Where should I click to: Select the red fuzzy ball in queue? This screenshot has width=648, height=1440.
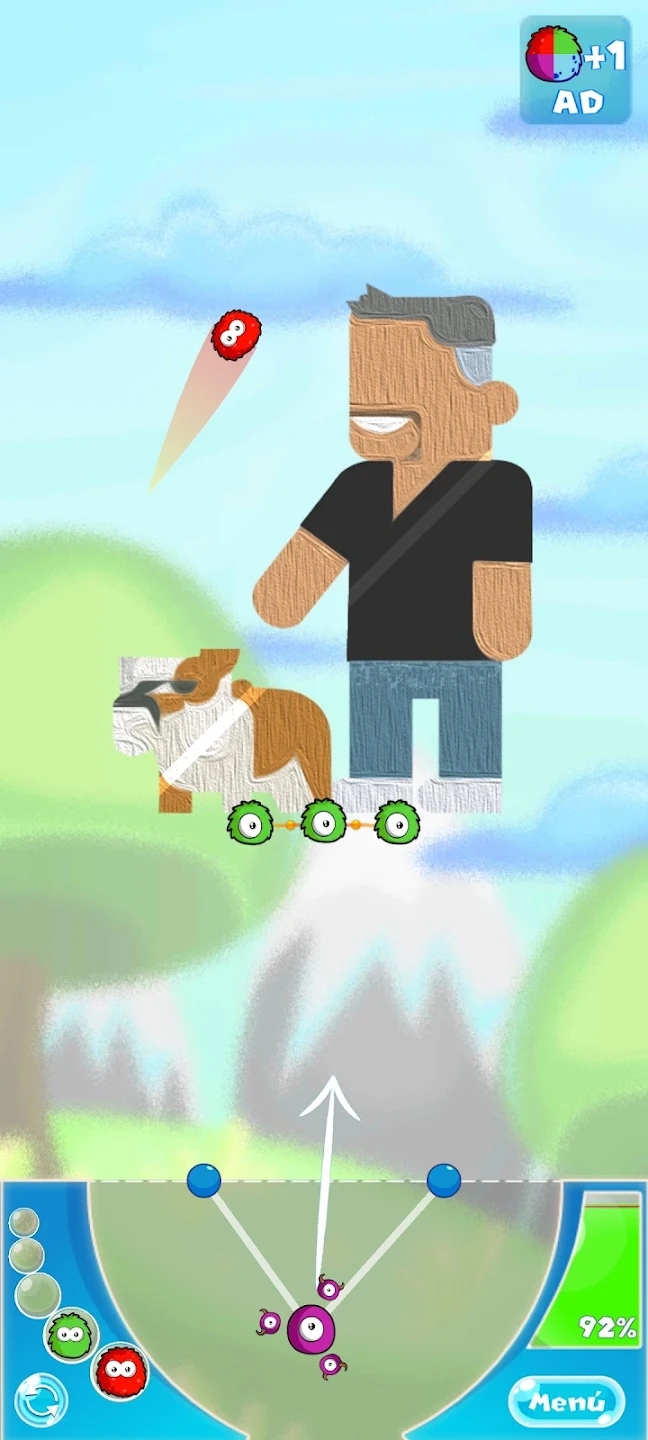click(x=120, y=1370)
